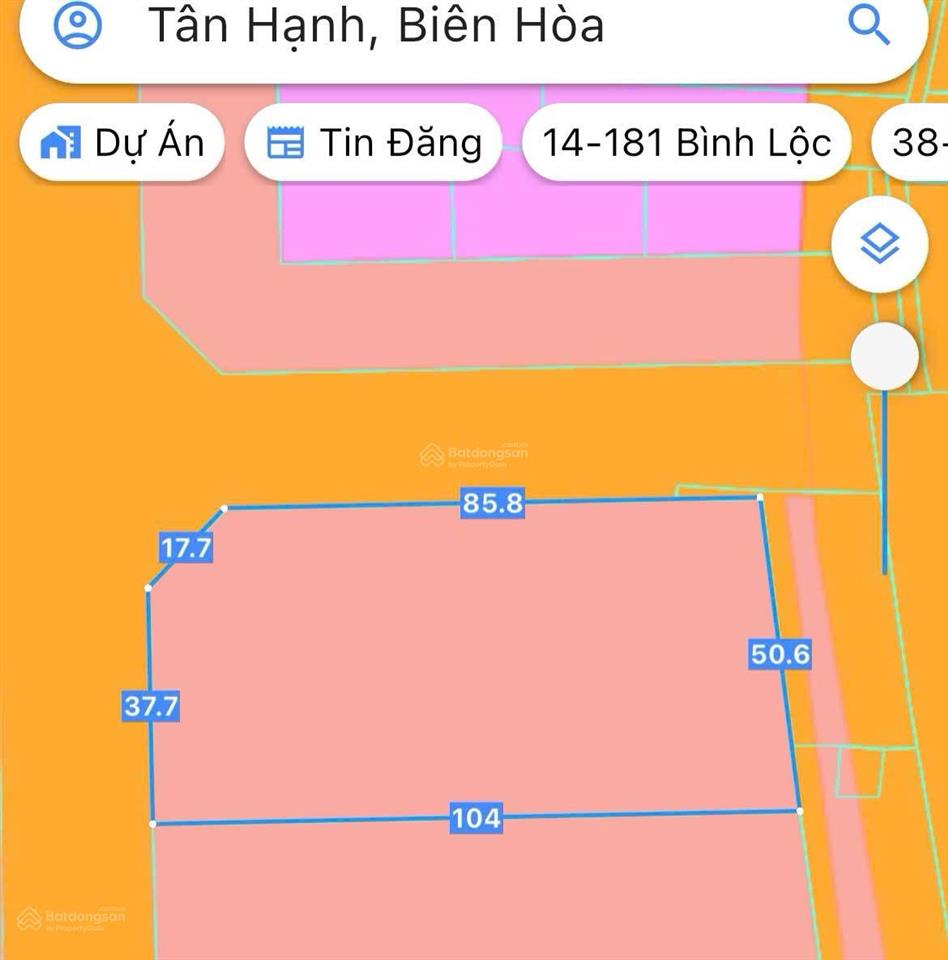
Task: Tap the magnifier search icon
Action: [x=867, y=26]
